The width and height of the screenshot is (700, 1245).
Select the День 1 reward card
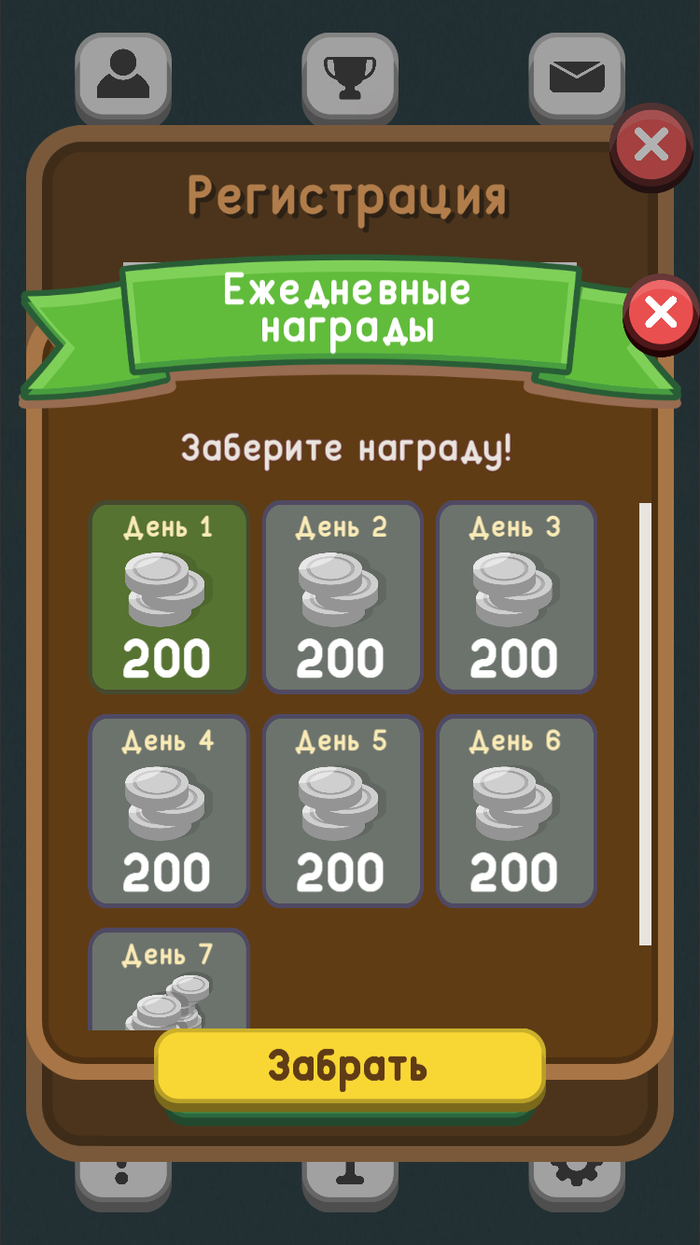168,597
